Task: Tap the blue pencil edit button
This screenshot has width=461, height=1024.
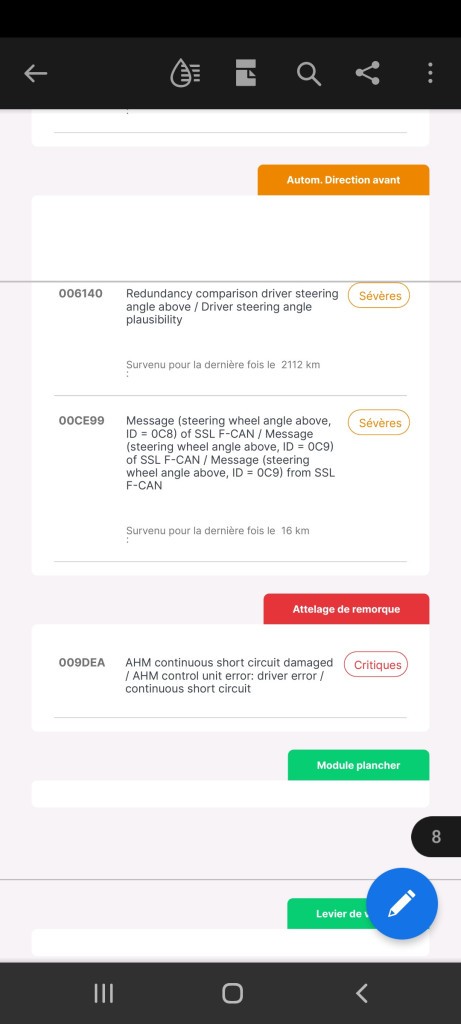Action: (402, 903)
